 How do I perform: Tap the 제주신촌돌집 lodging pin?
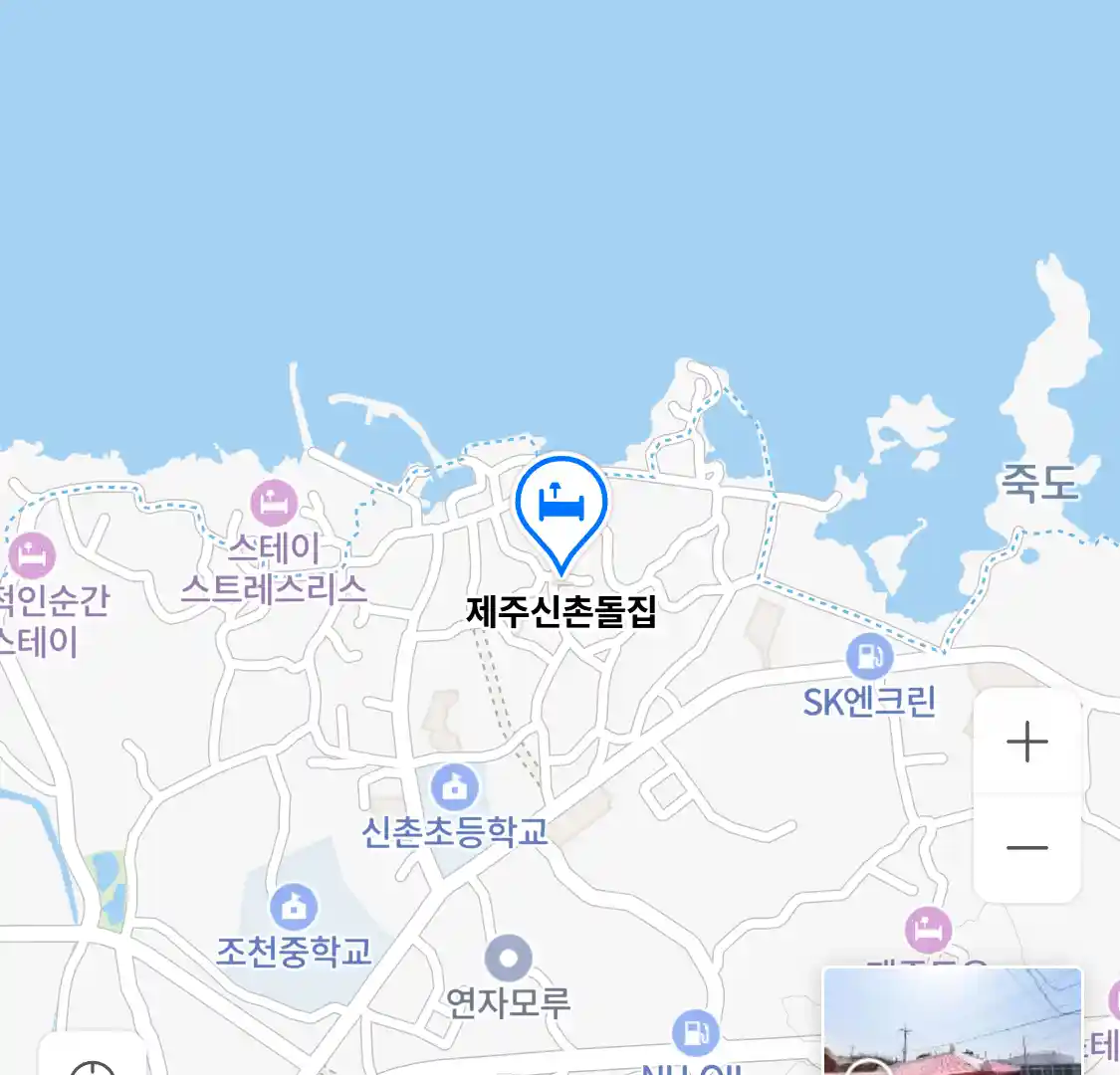pos(561,508)
